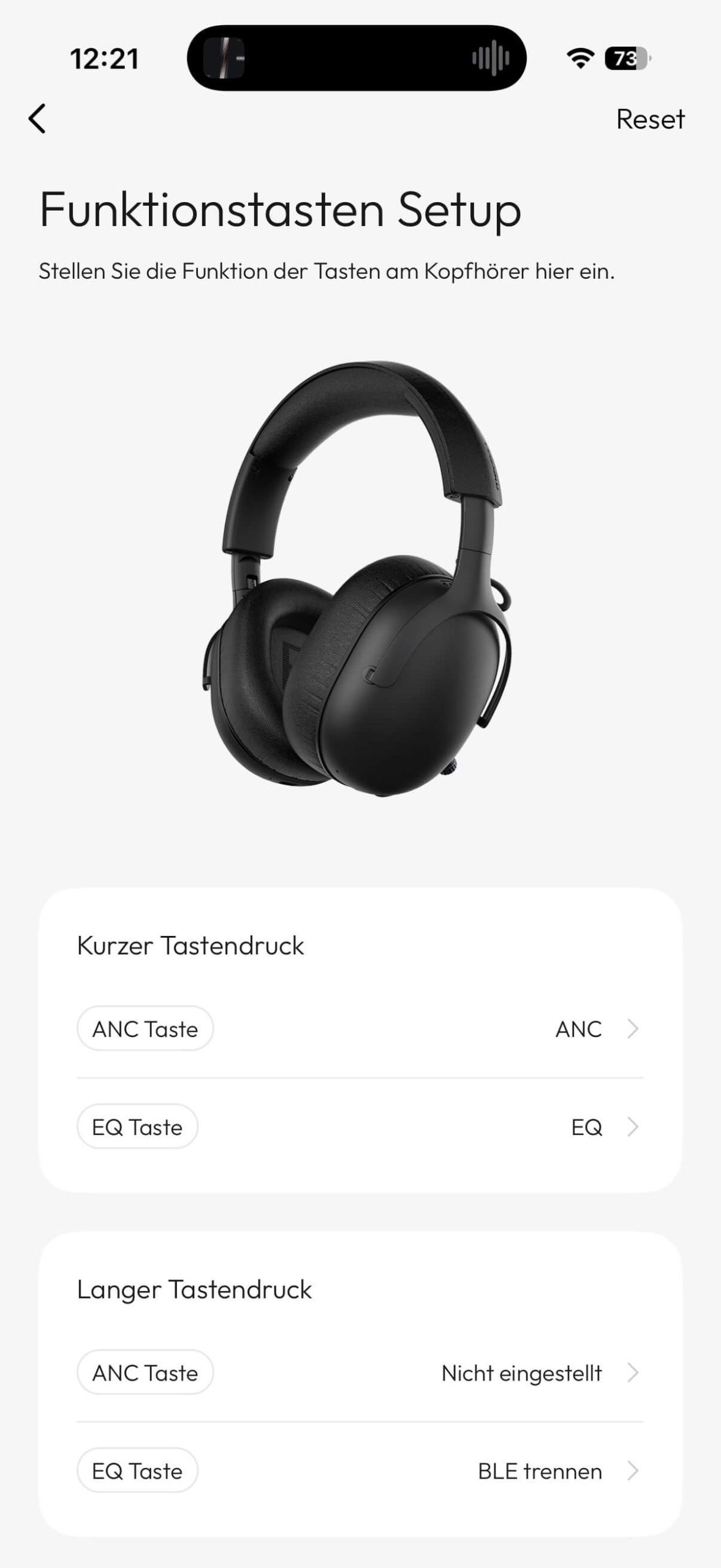721x1568 pixels.
Task: Tap Reset to restore default button functions
Action: click(x=649, y=119)
